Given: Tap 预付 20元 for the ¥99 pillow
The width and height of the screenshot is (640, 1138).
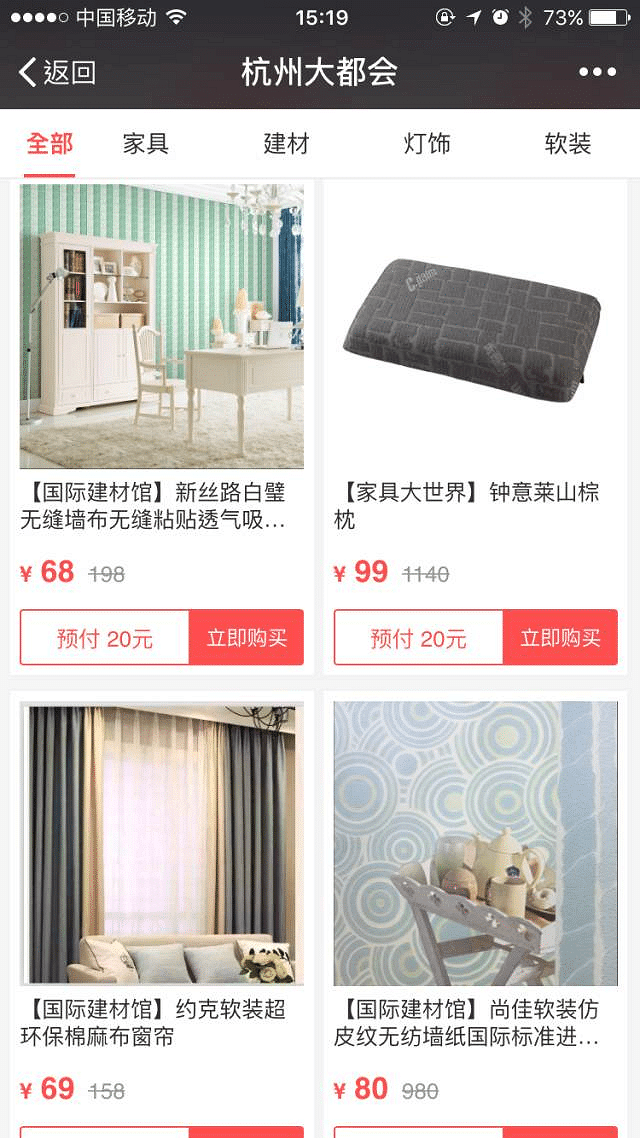Looking at the screenshot, I should [418, 638].
